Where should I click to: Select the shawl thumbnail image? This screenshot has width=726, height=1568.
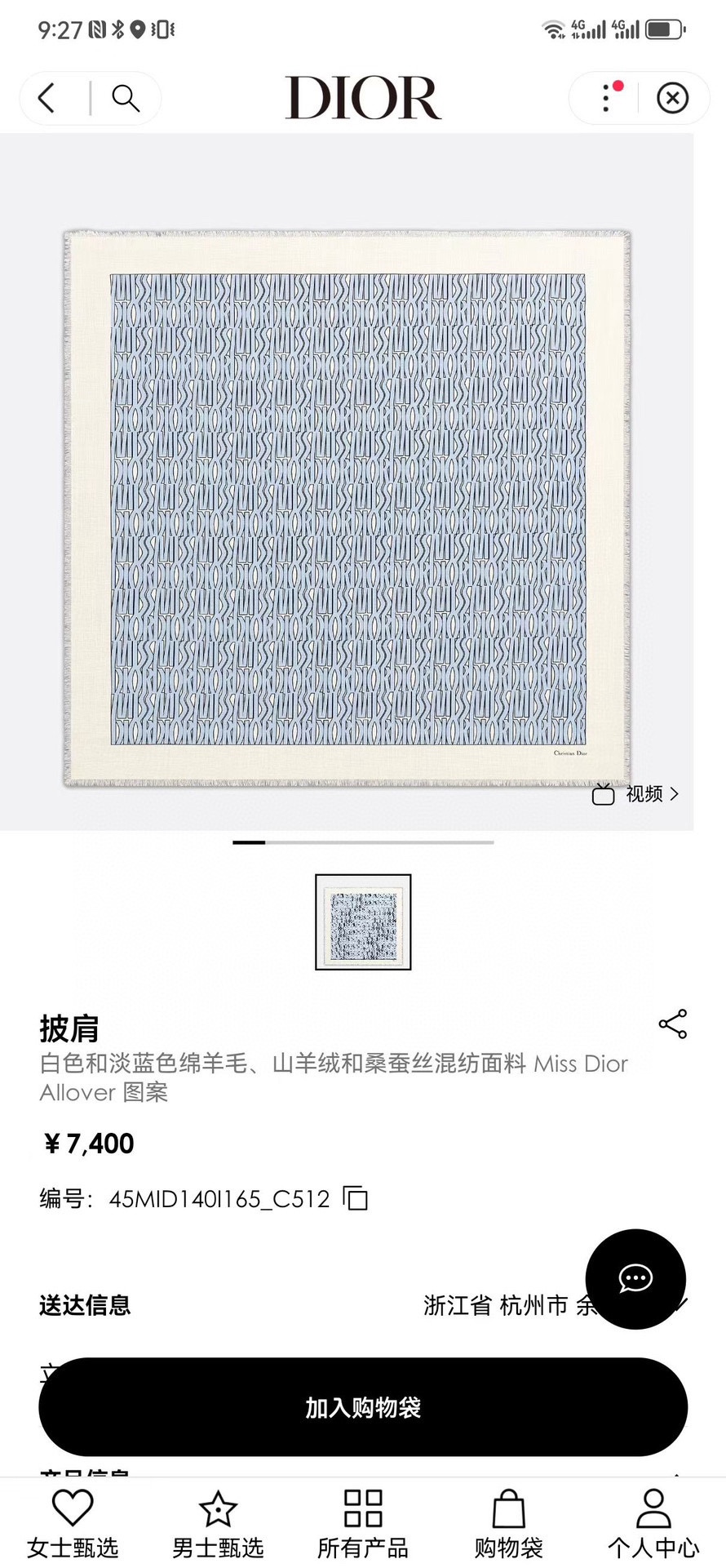363,922
